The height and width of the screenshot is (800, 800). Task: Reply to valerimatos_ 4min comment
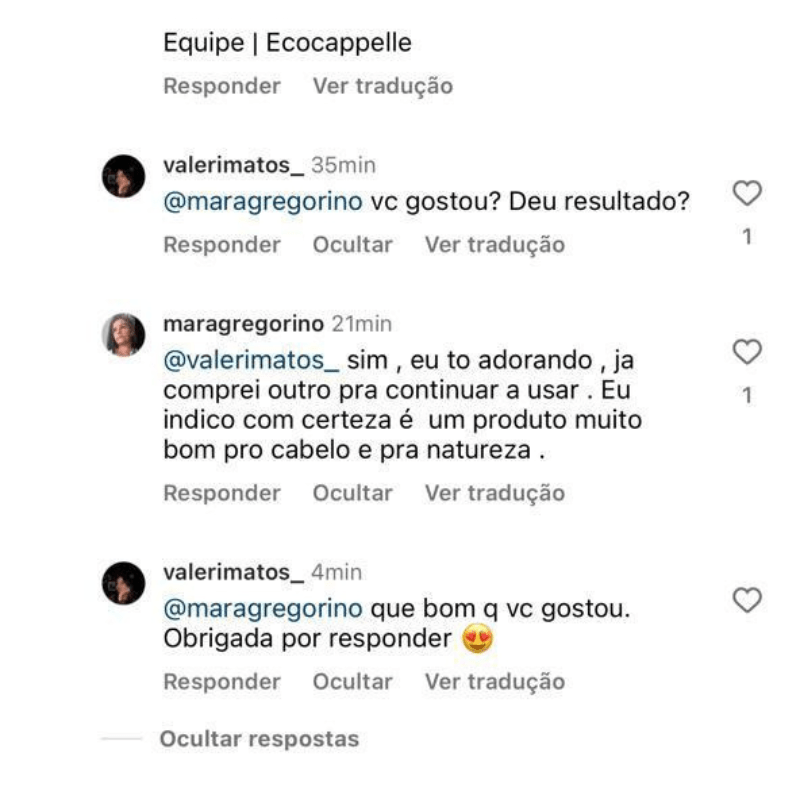tap(222, 682)
